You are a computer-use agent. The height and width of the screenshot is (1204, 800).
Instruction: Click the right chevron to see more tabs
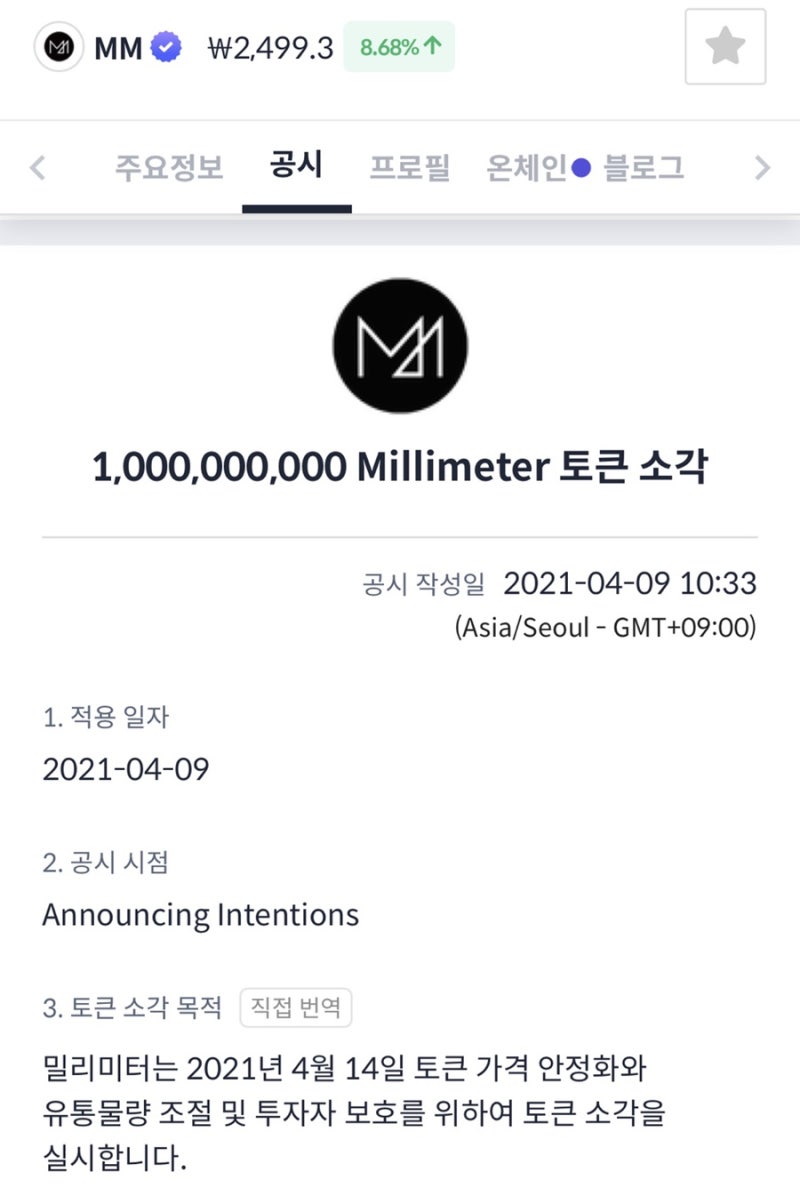pos(764,168)
